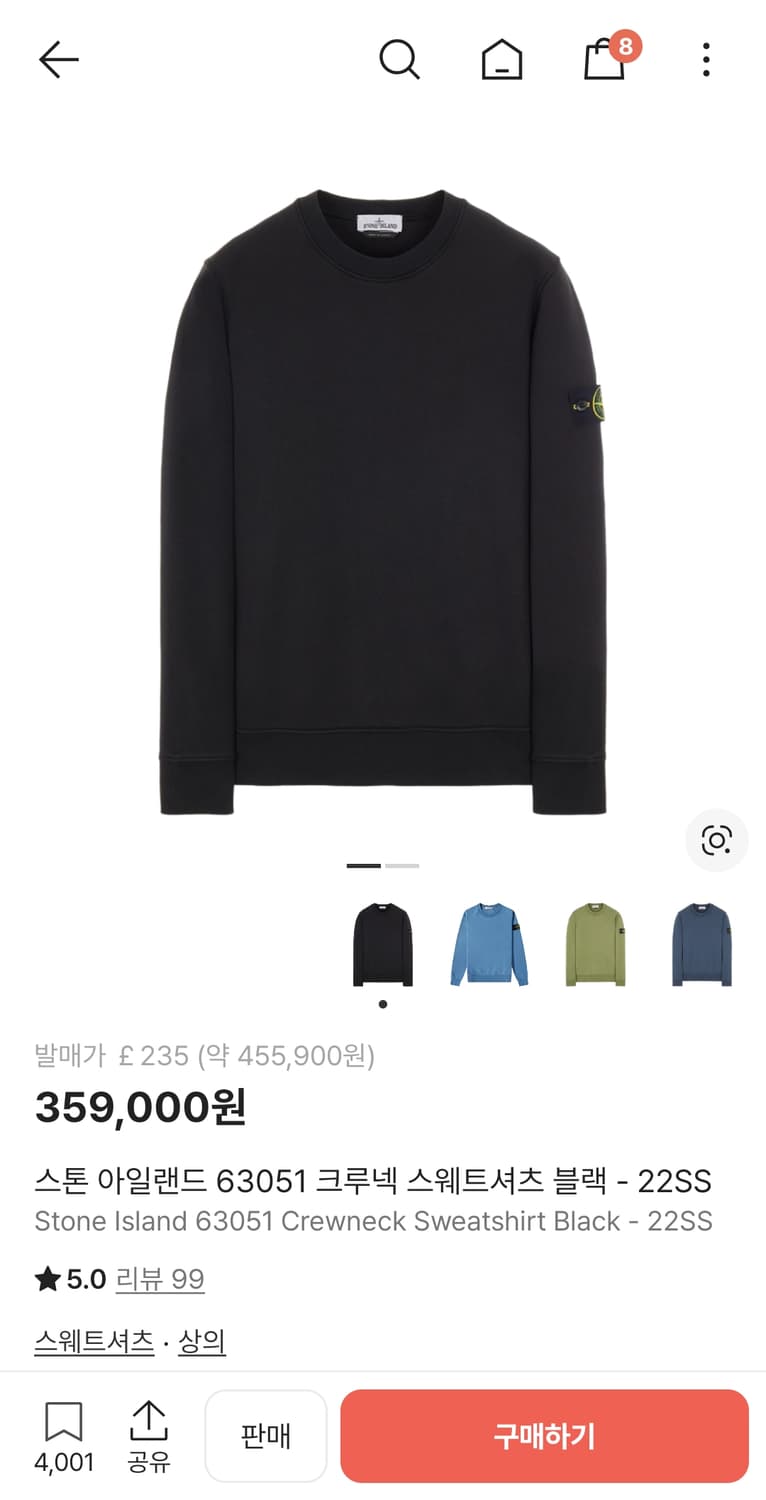This screenshot has height=1500, width=766.
Task: Navigate to the home screen
Action: point(503,58)
